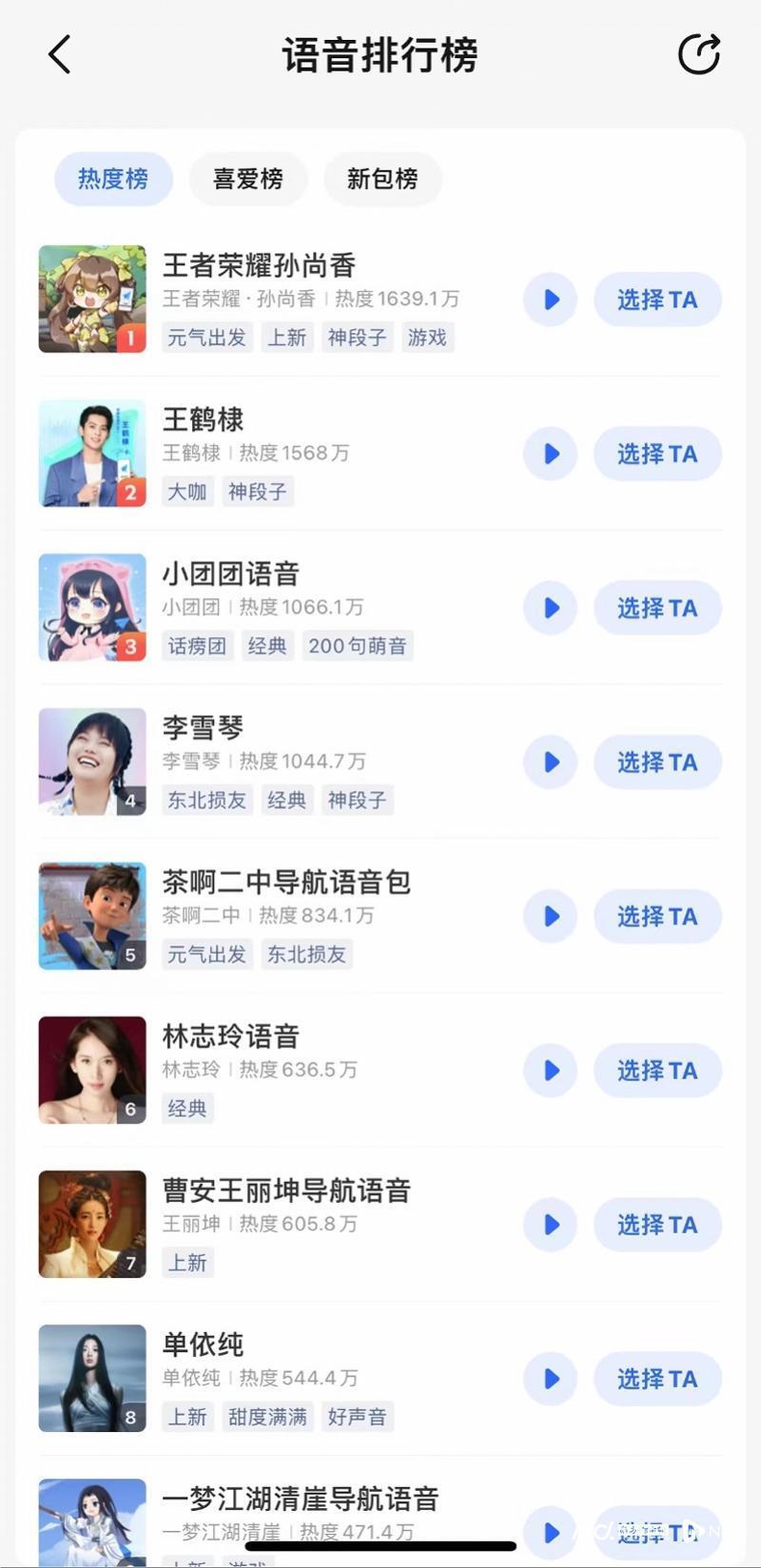Viewport: 761px width, 1568px height.
Task: Share the voice ranking list
Action: point(699,54)
